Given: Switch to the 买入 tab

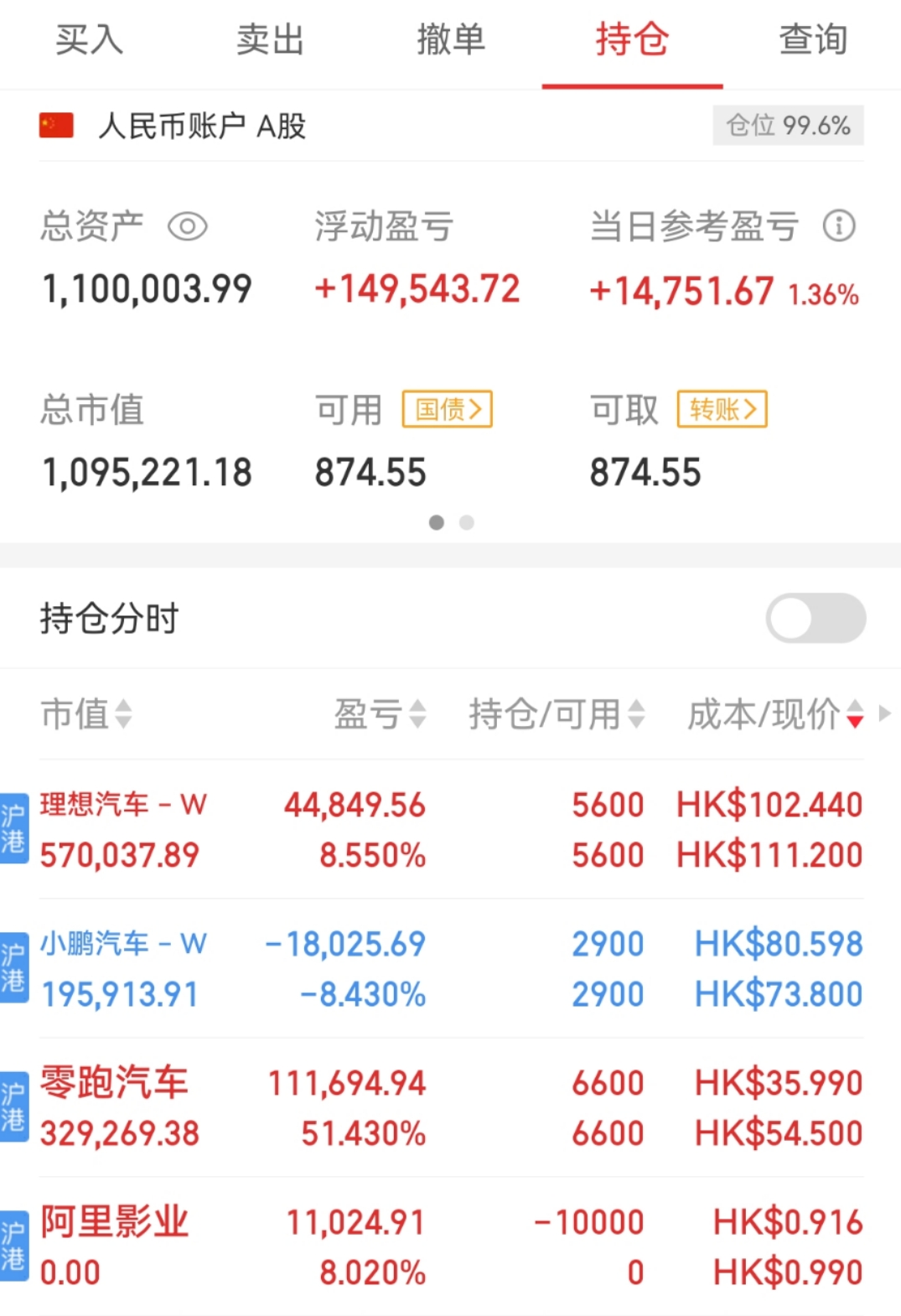Looking at the screenshot, I should pyautogui.click(x=90, y=39).
